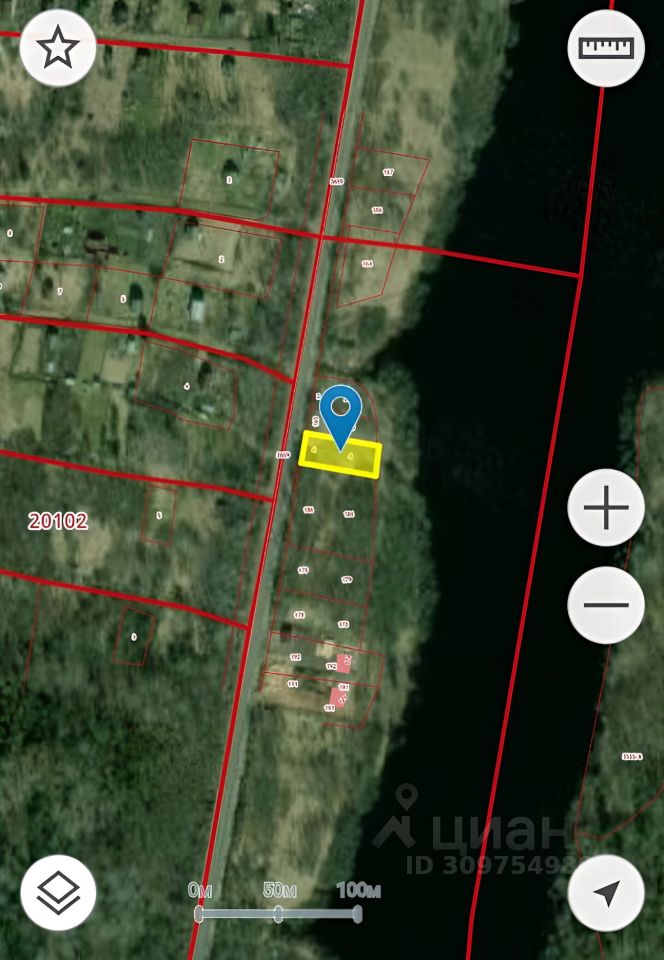
Task: Add this plot to favorites with the star
Action: click(x=58, y=47)
